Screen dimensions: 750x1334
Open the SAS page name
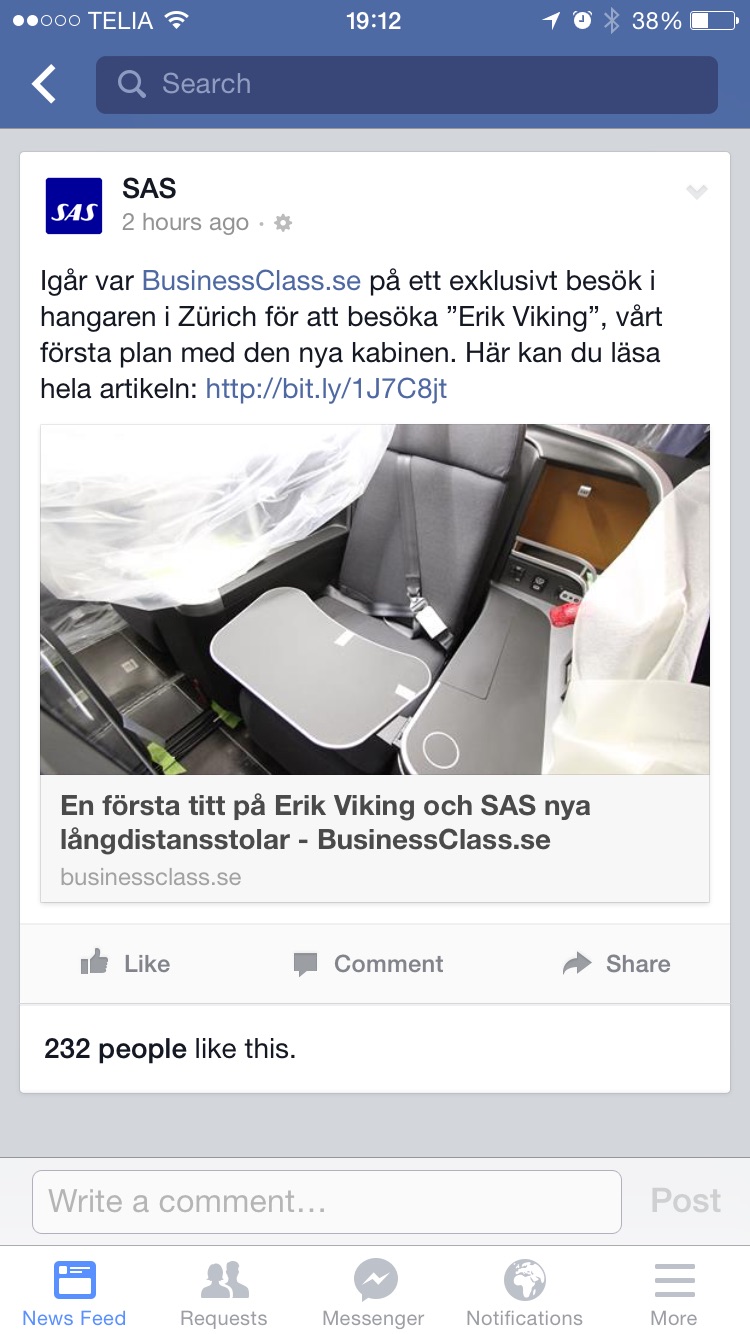coord(149,188)
